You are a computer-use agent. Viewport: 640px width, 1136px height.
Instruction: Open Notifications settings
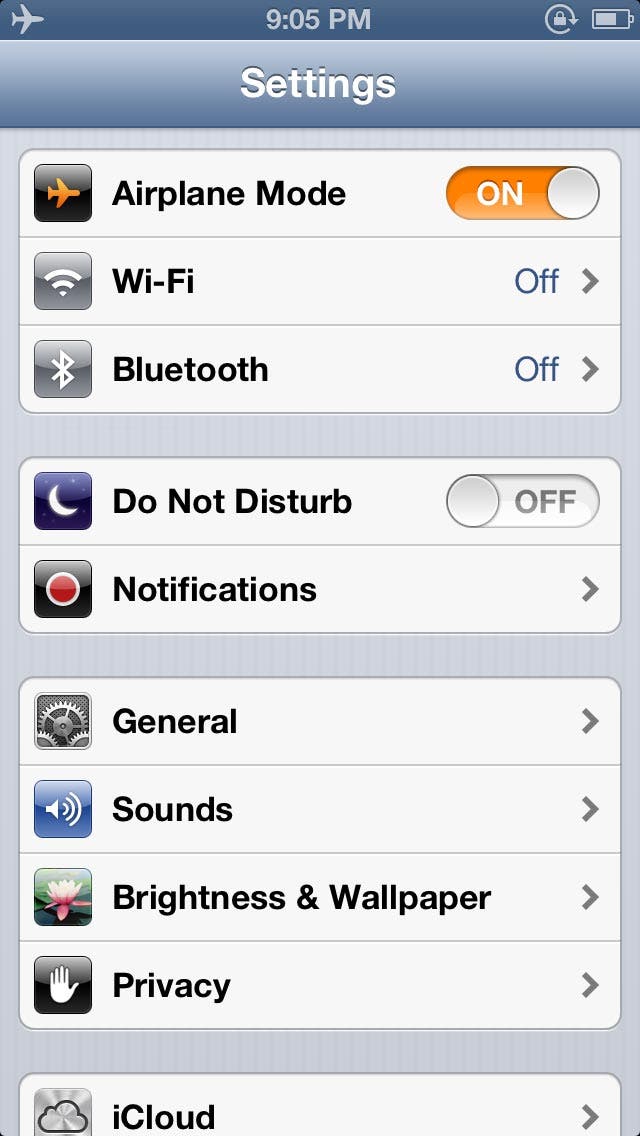tap(320, 590)
